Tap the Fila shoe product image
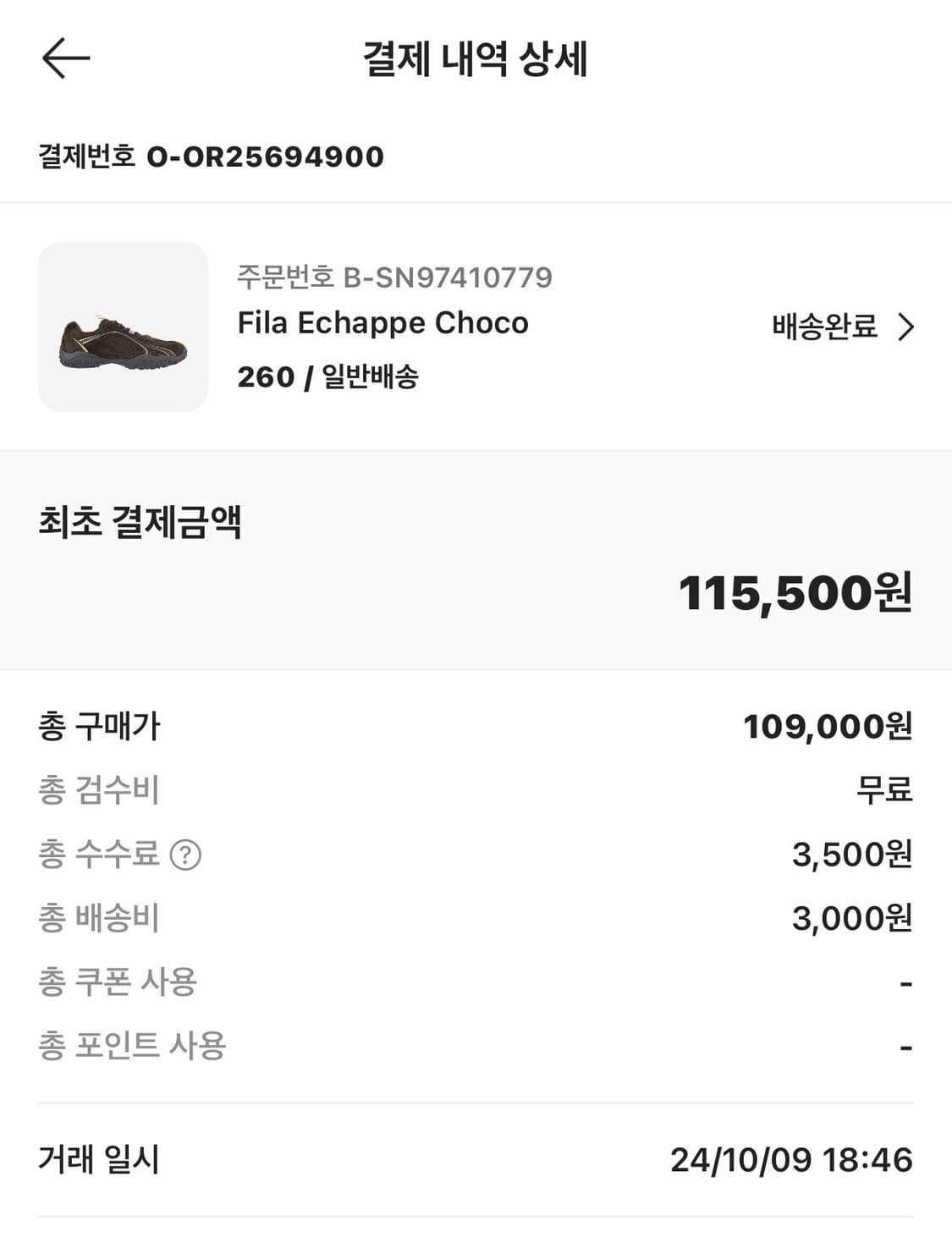Viewport: 952px width, 1248px height. pyautogui.click(x=123, y=327)
